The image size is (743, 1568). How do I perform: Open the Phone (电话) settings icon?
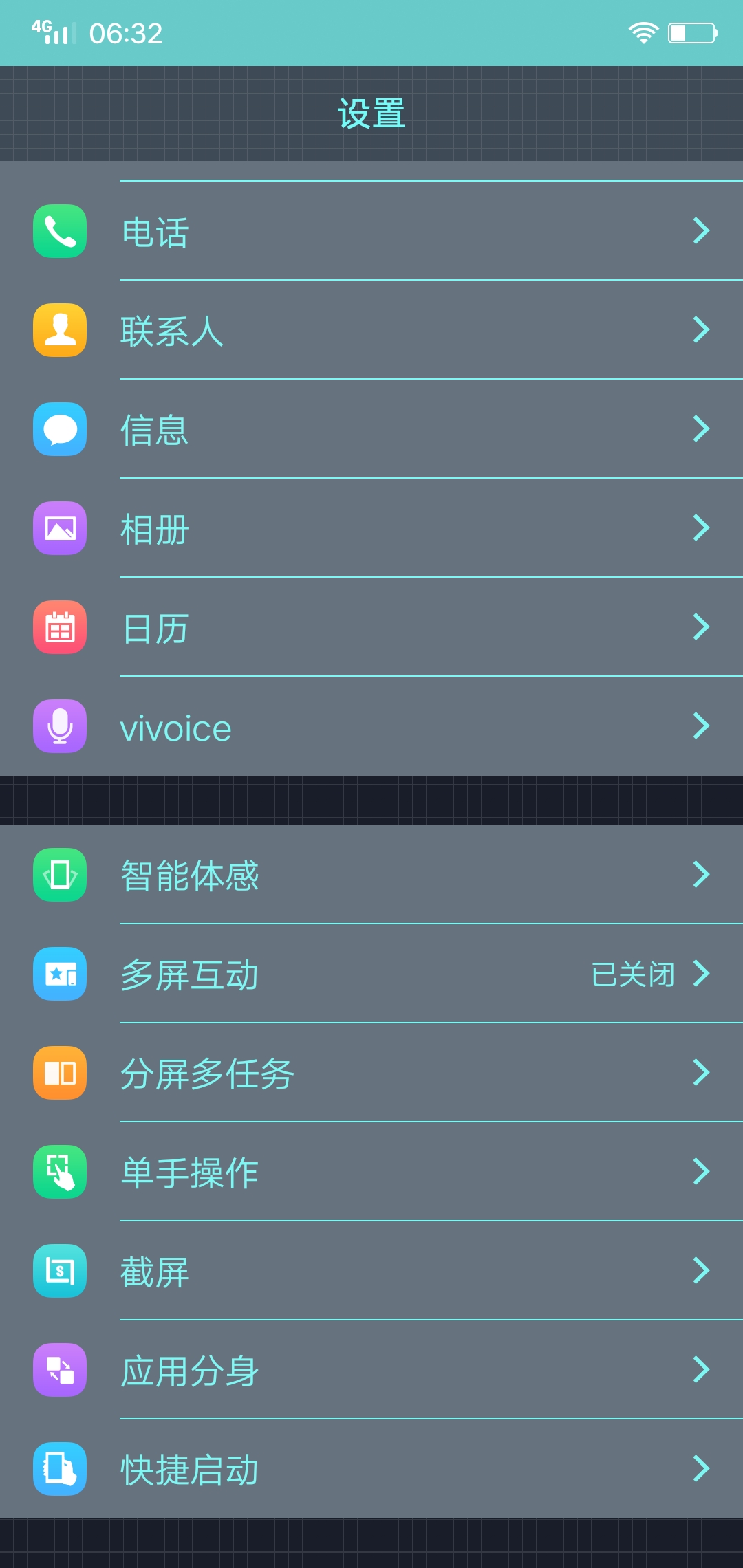(x=59, y=232)
